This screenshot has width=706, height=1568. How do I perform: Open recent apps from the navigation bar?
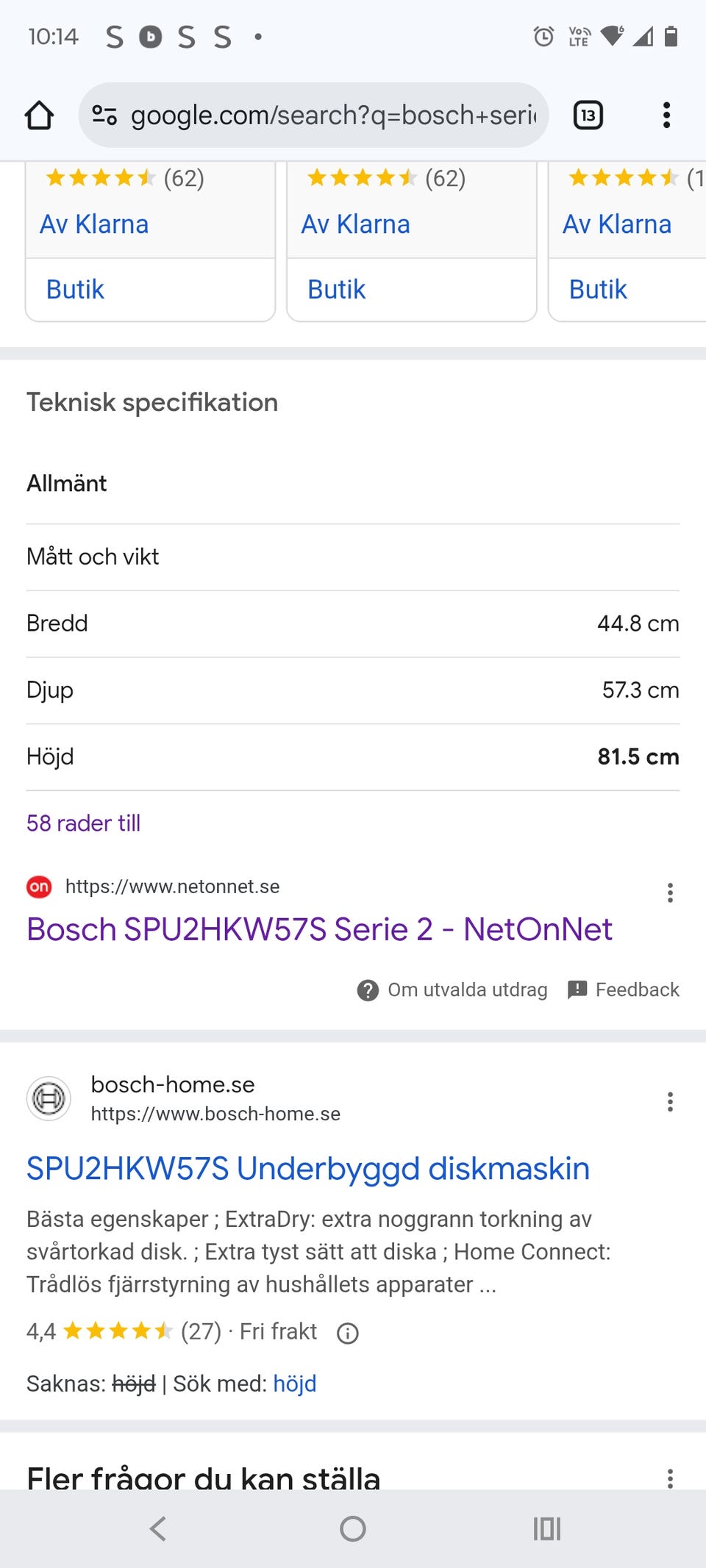pyautogui.click(x=546, y=1528)
